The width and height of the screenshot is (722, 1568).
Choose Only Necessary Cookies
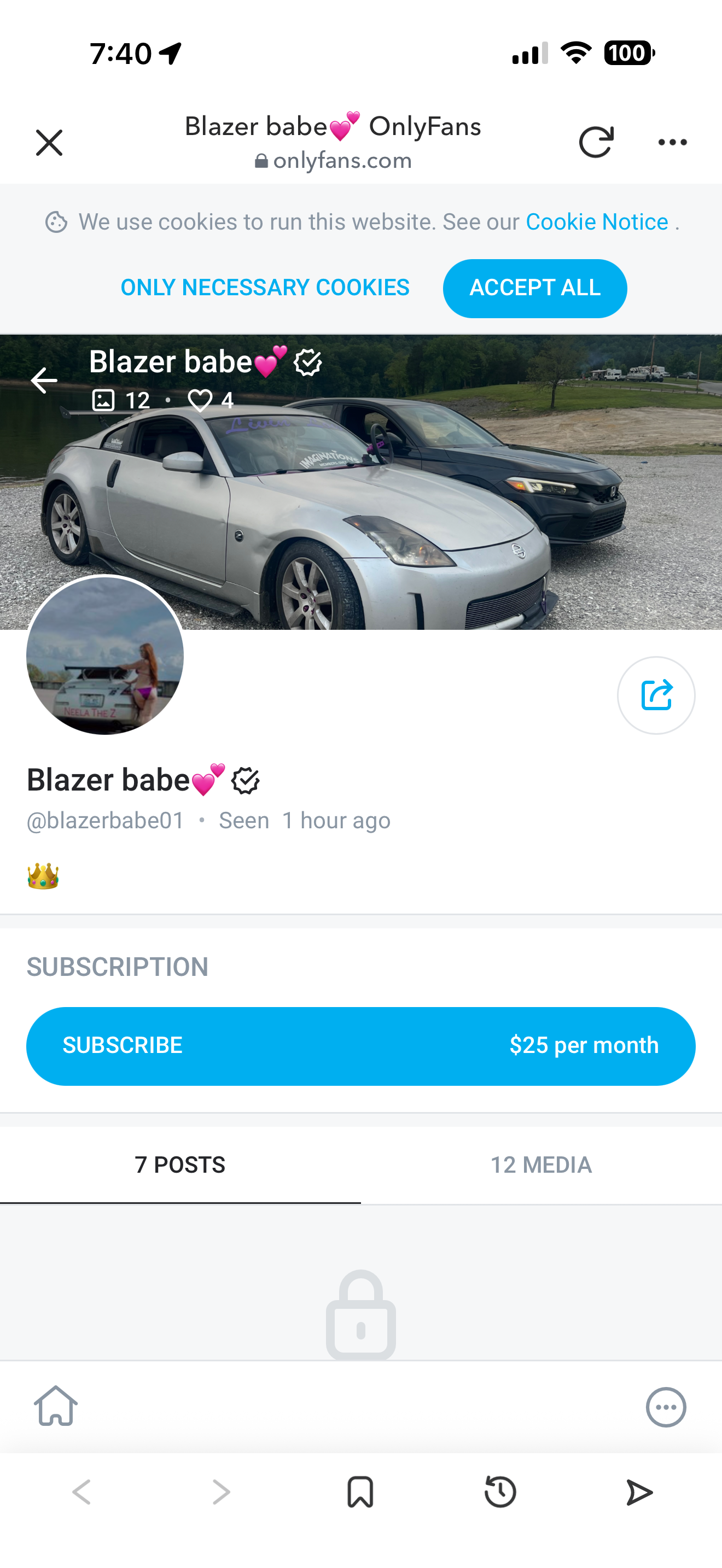pos(265,288)
